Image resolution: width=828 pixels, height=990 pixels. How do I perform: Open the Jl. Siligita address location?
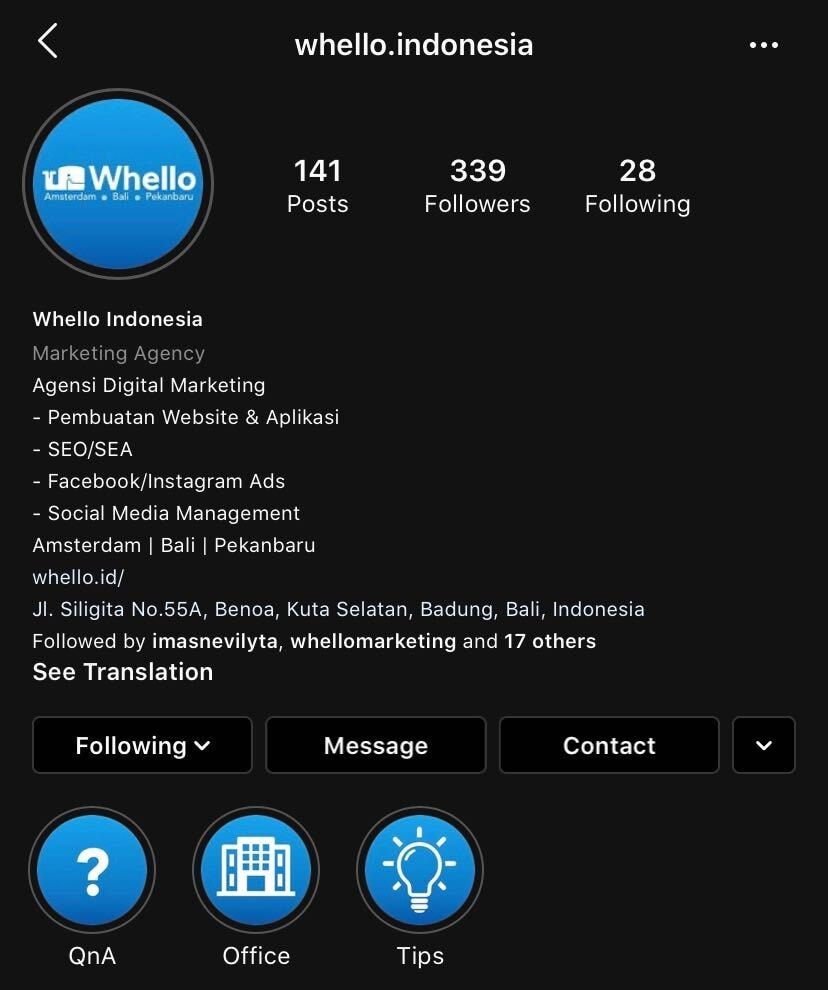click(x=338, y=609)
